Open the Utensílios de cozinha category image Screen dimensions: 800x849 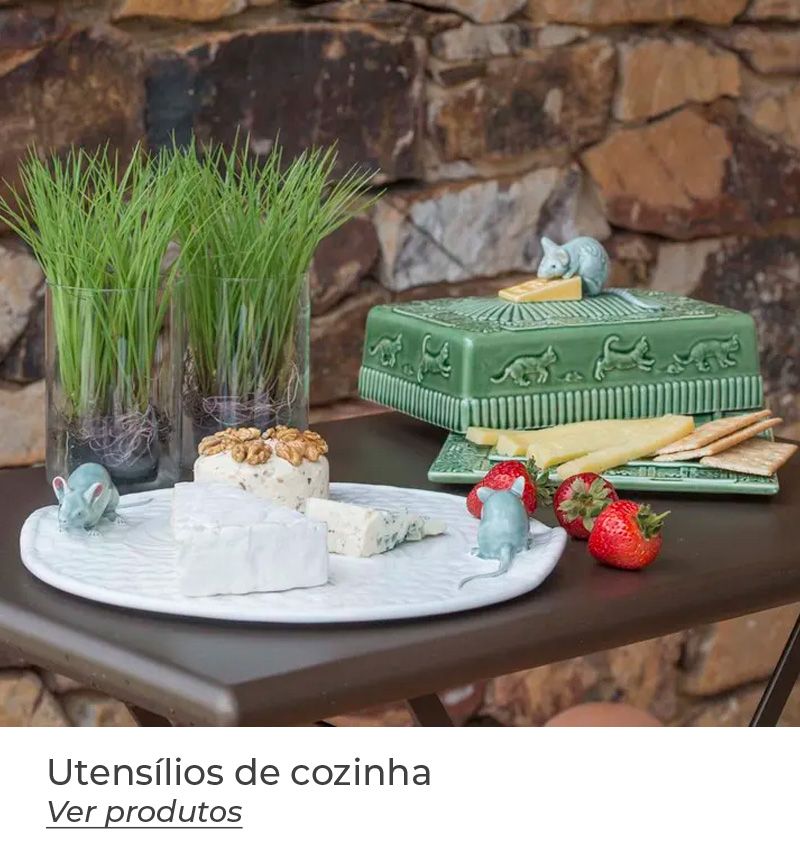point(400,363)
